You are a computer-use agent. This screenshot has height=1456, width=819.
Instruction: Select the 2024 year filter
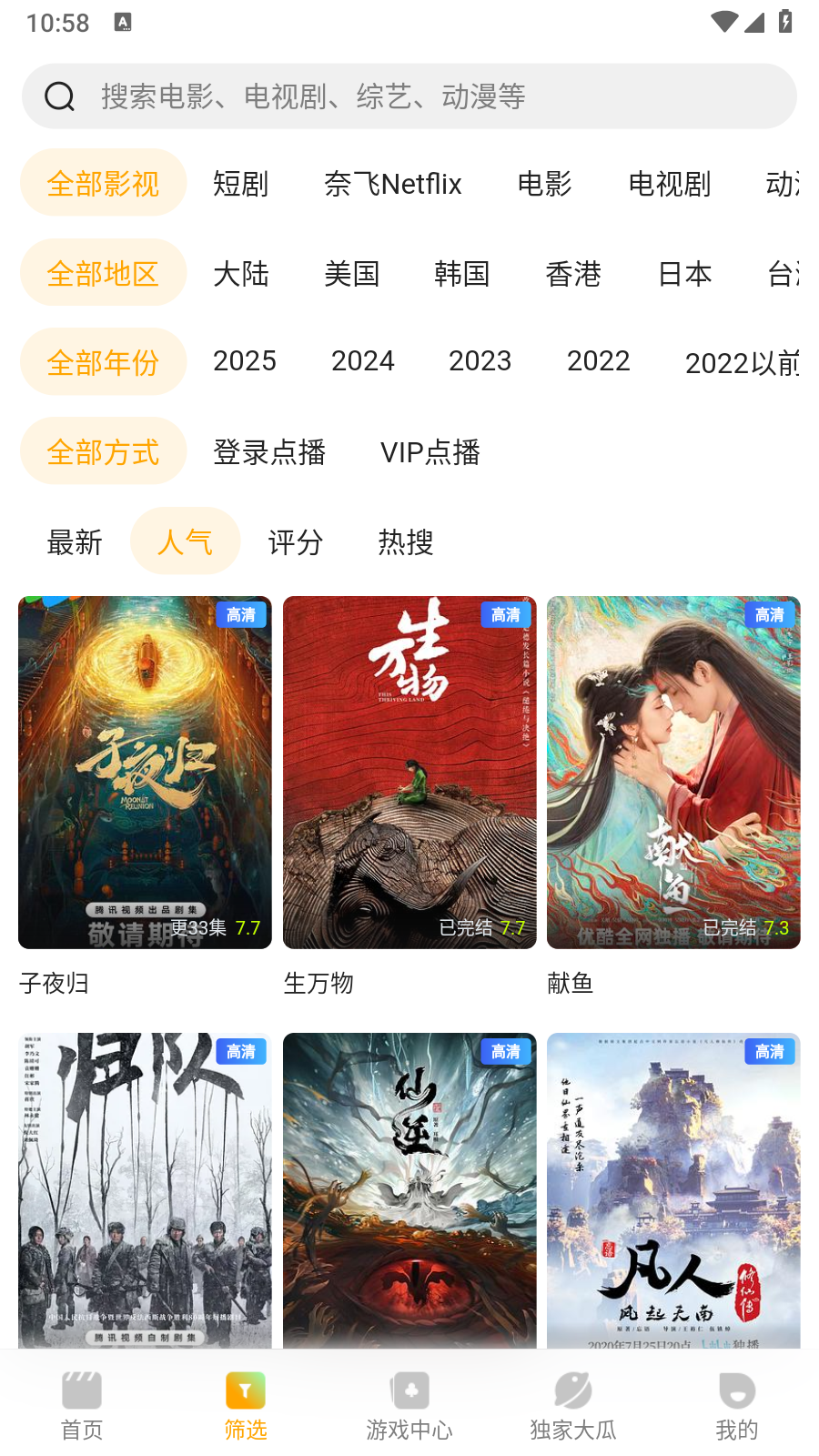click(x=363, y=360)
